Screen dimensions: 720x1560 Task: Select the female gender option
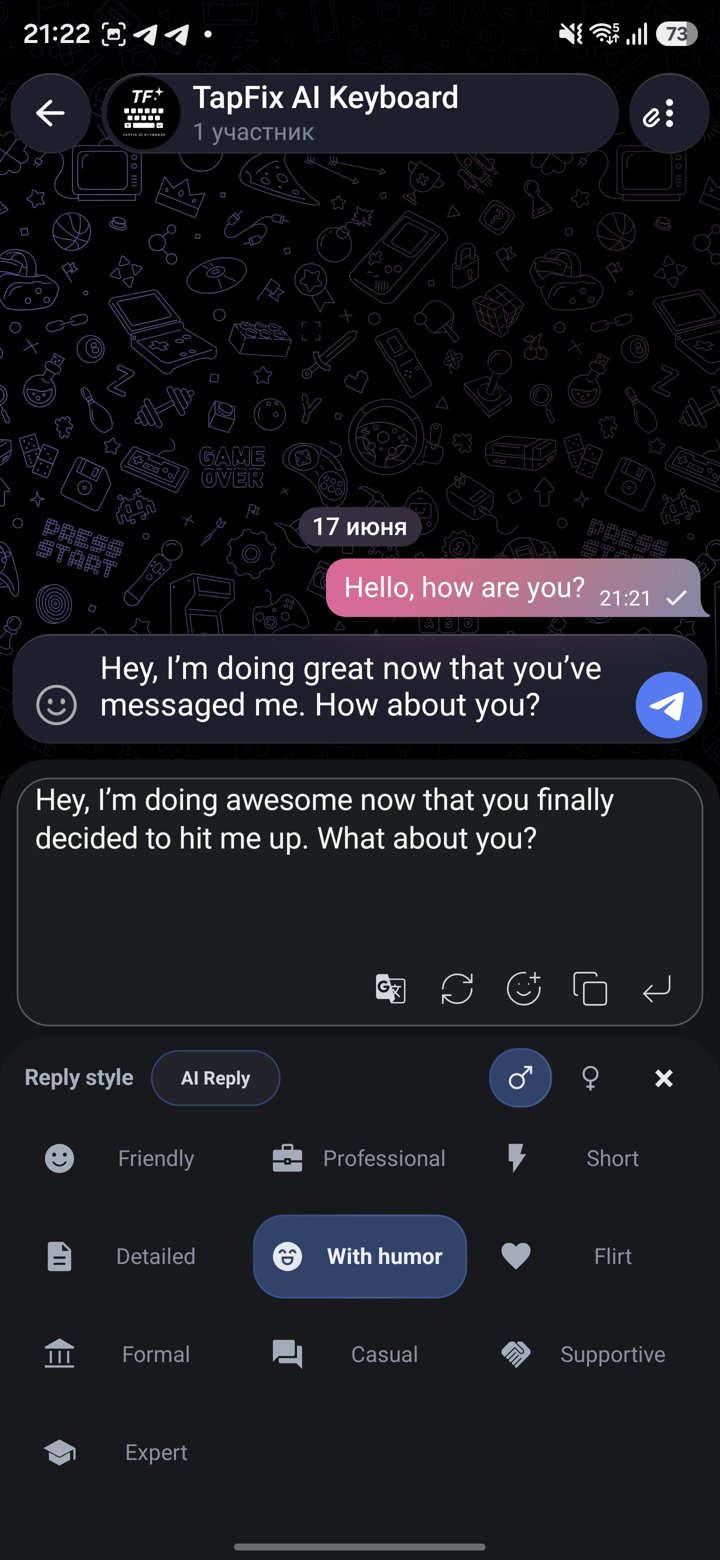(591, 1078)
